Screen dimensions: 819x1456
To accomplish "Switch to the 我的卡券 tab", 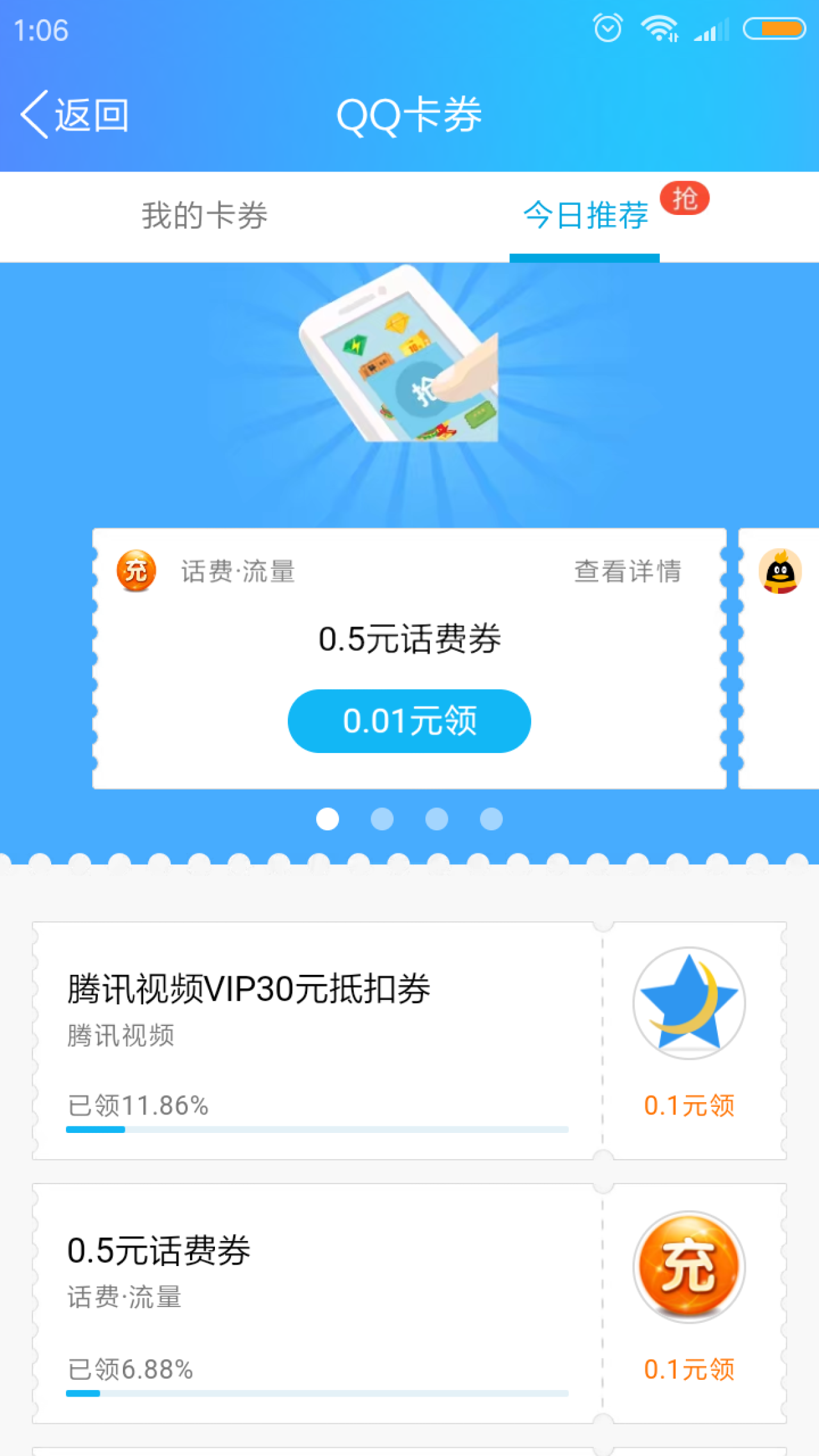I will coord(205,216).
